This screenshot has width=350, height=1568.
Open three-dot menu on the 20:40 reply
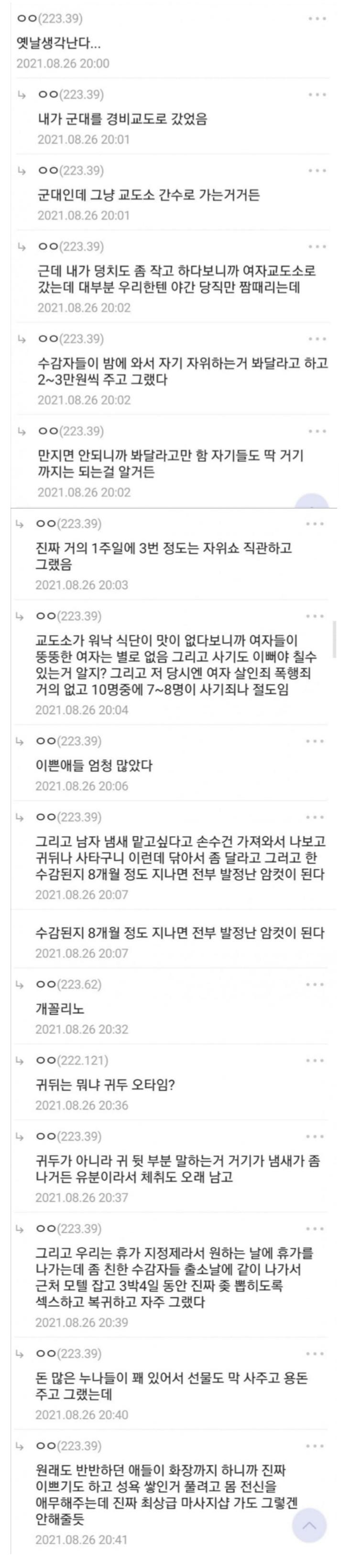315,1354
